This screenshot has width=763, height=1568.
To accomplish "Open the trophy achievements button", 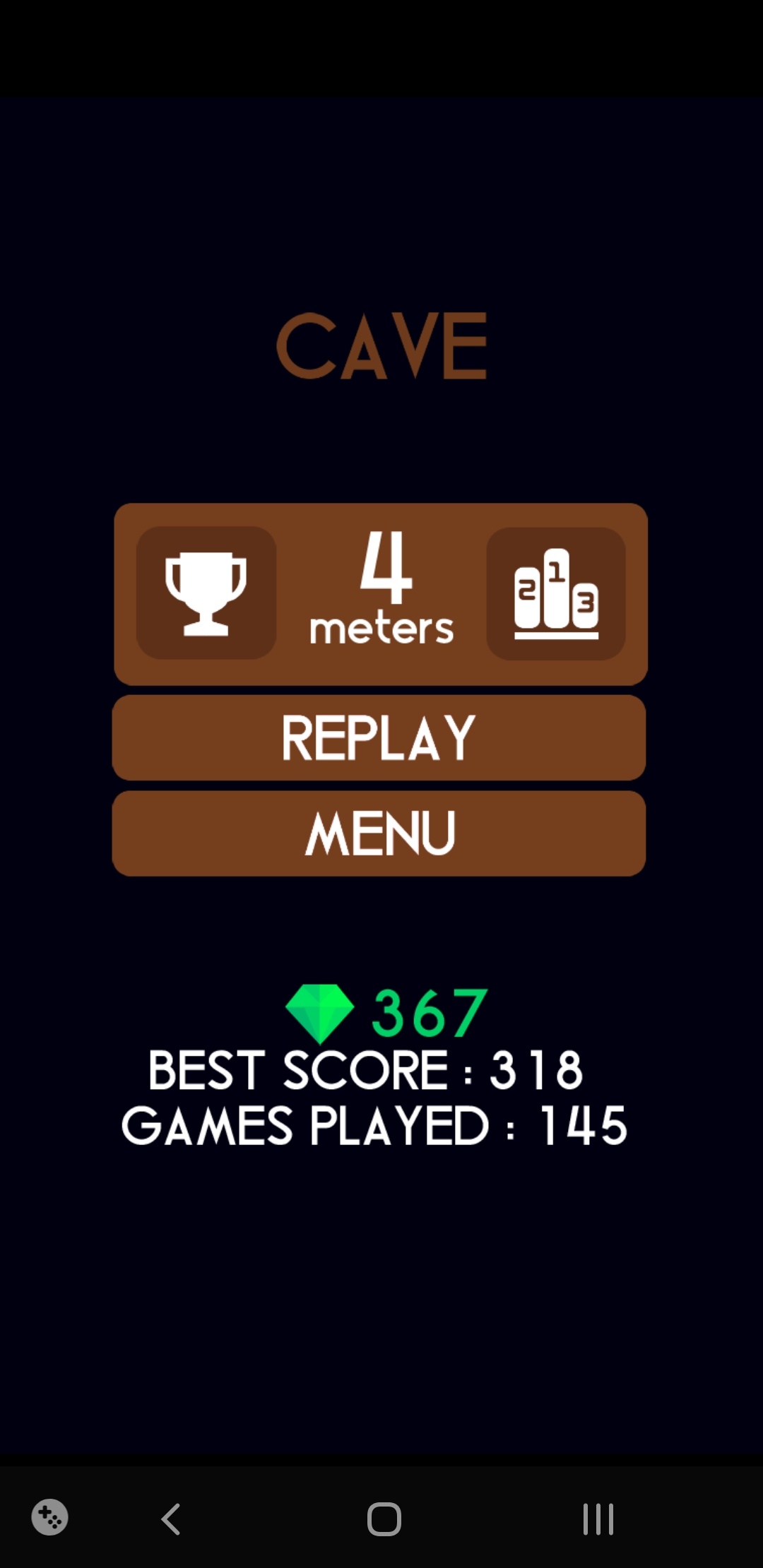I will (206, 593).
